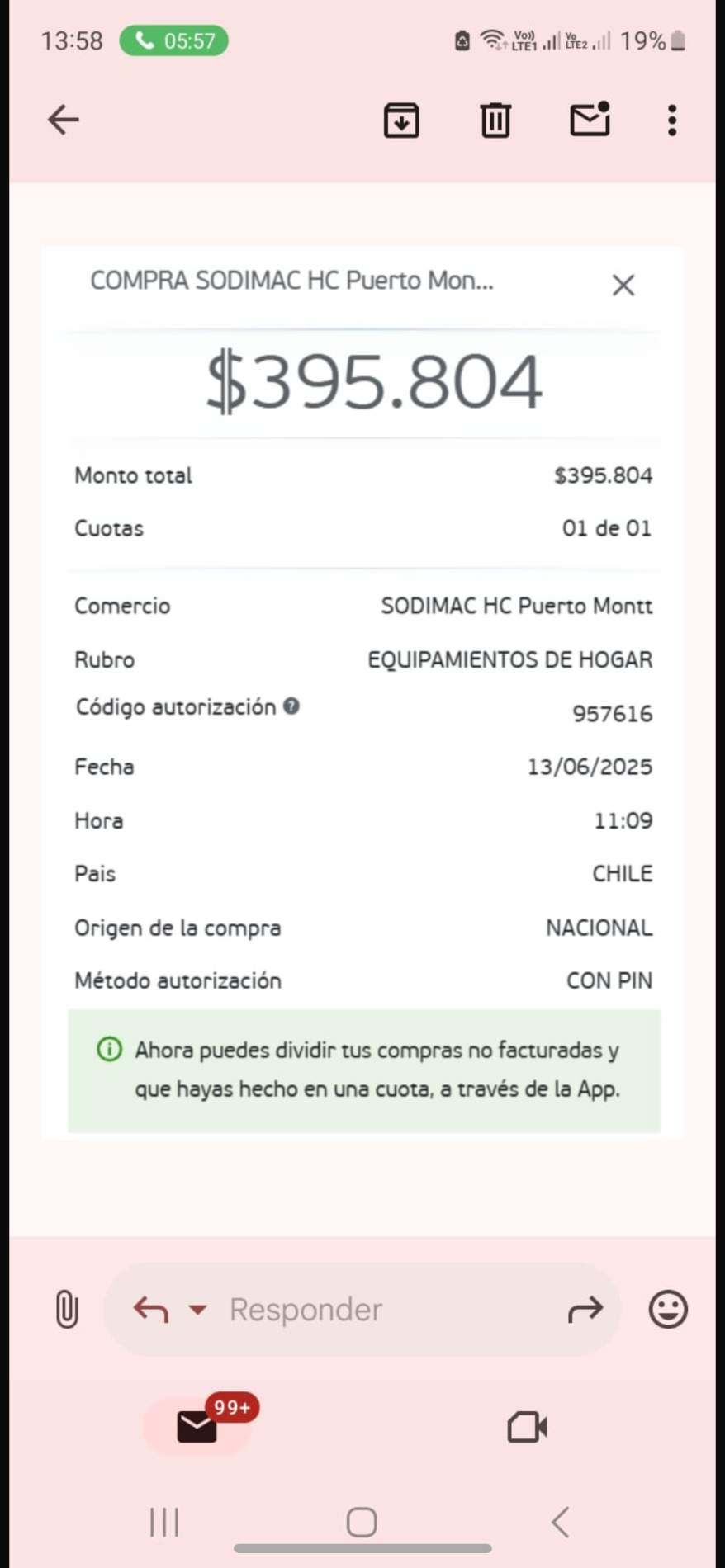Forward this email with the arrow icon
The width and height of the screenshot is (725, 1568).
[585, 1309]
